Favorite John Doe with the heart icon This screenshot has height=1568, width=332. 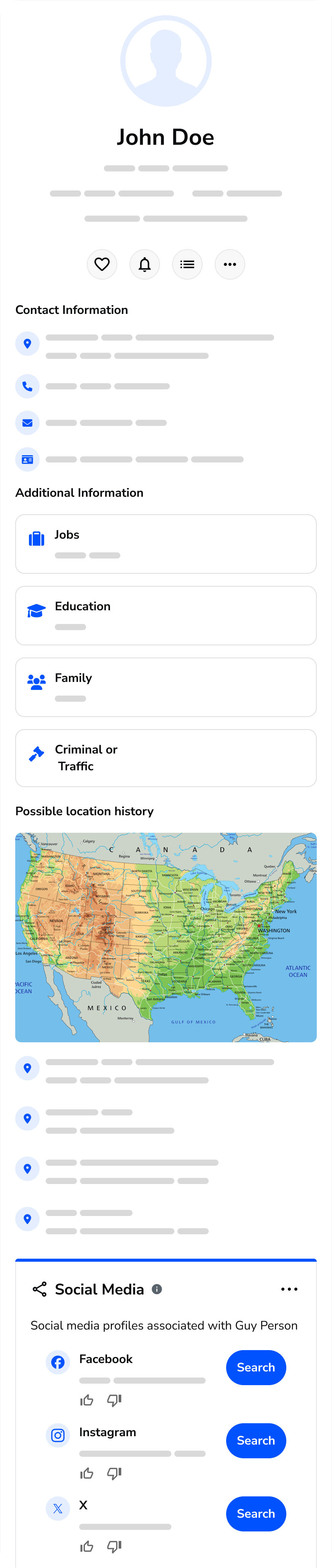click(x=102, y=264)
